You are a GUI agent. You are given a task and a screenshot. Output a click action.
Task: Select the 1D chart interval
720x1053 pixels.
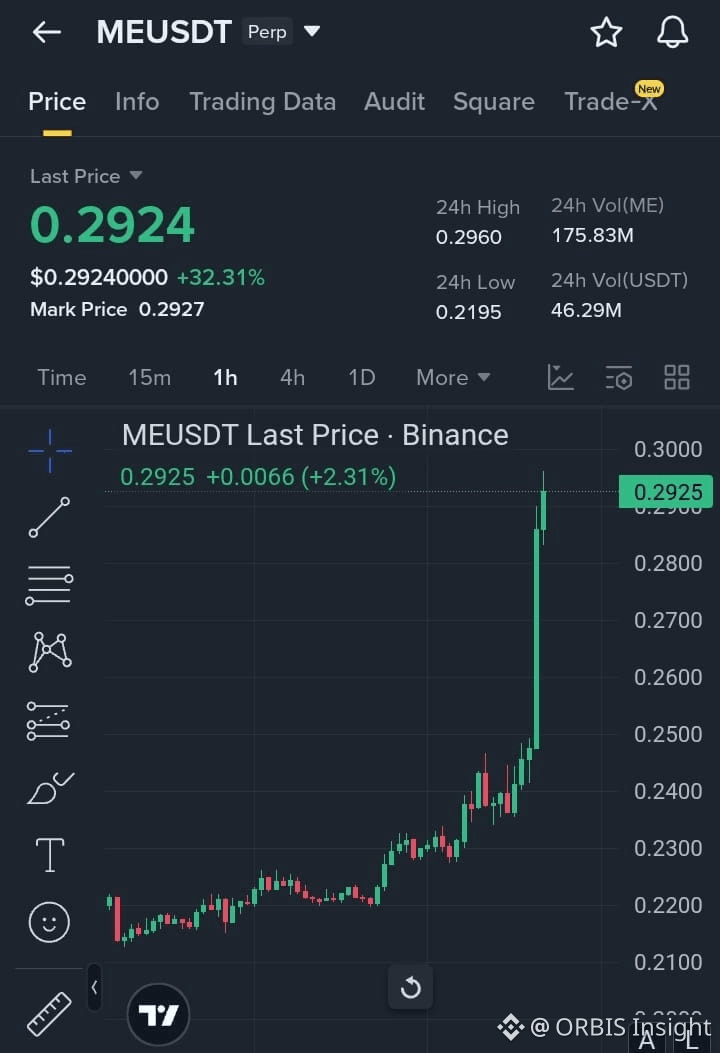click(x=361, y=377)
